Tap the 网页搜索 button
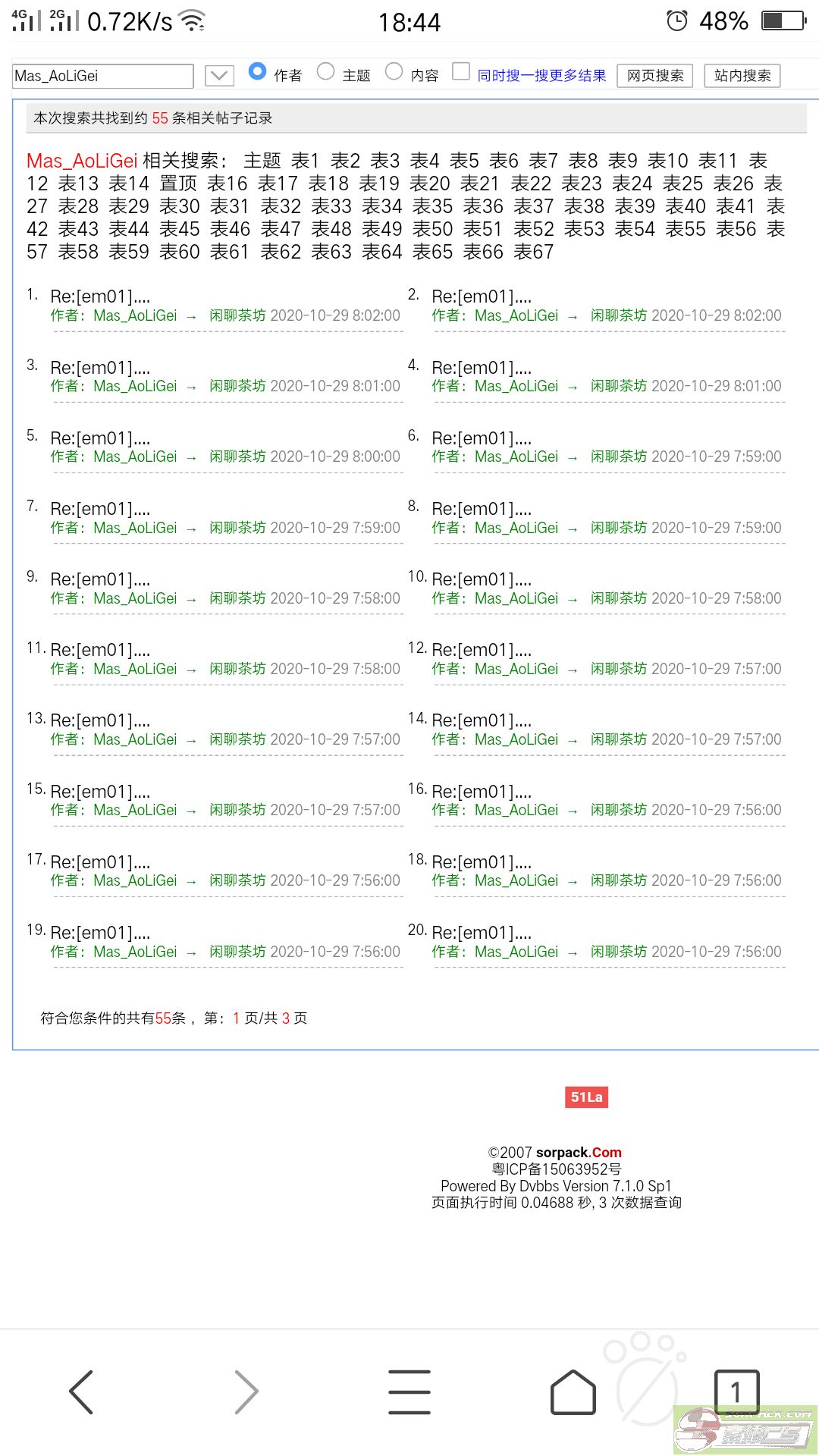The image size is (819, 1456). pyautogui.click(x=654, y=76)
